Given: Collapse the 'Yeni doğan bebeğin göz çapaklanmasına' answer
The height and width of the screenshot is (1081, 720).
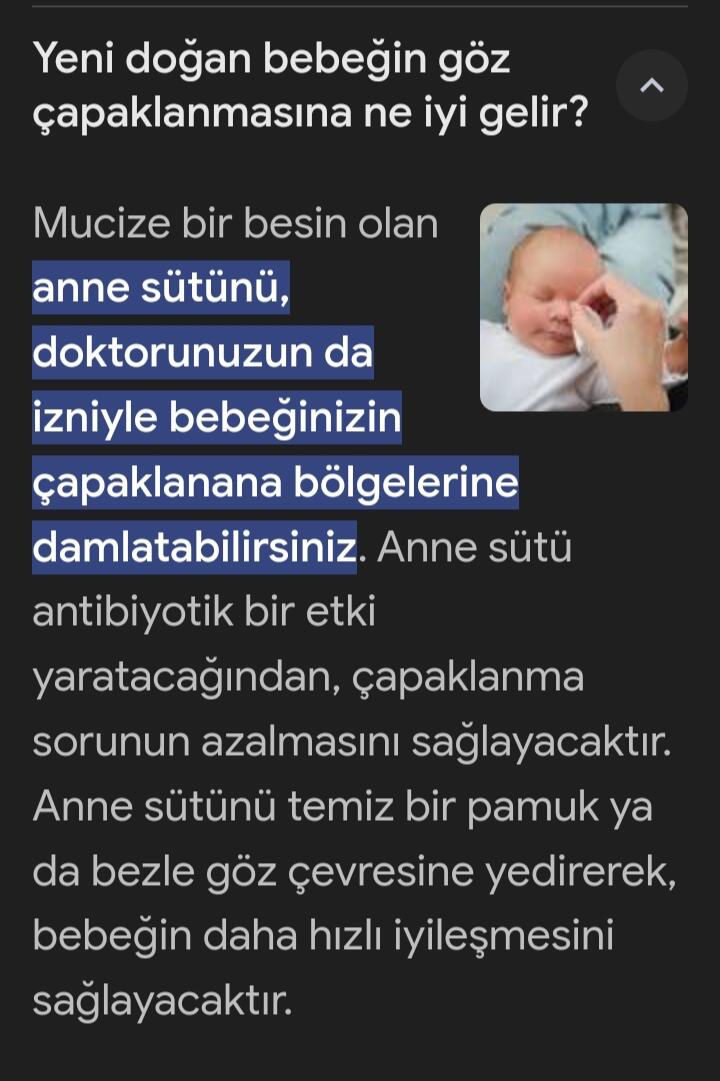Looking at the screenshot, I should [651, 86].
